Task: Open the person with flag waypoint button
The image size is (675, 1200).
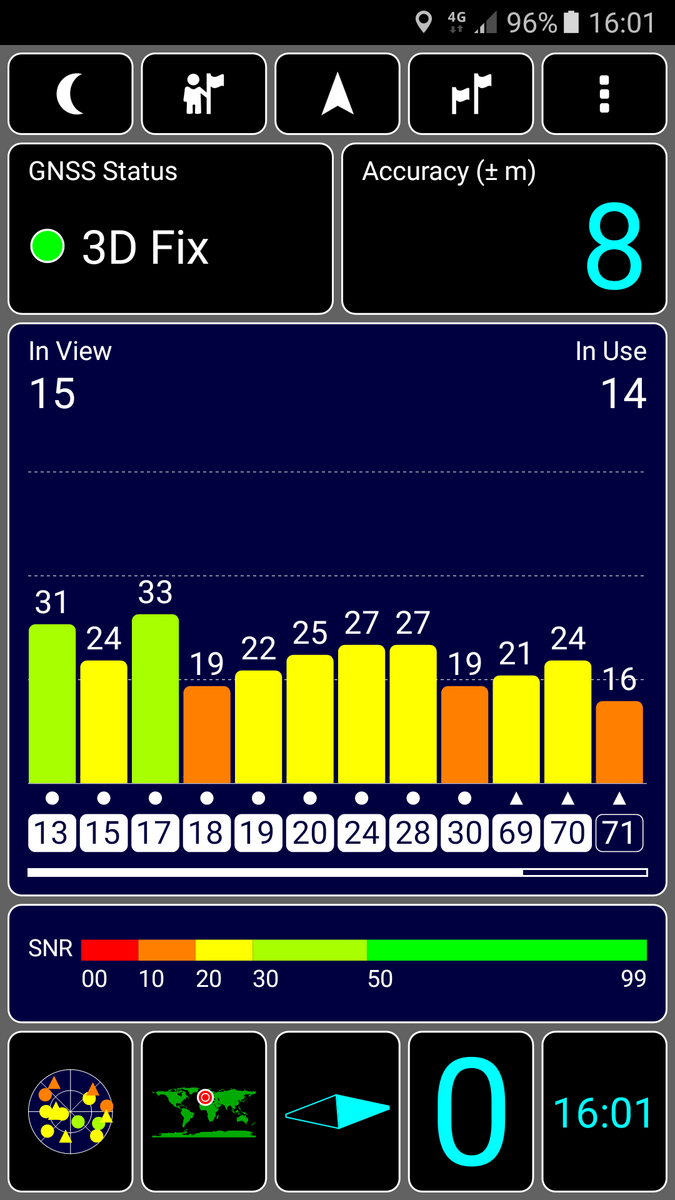Action: click(204, 94)
